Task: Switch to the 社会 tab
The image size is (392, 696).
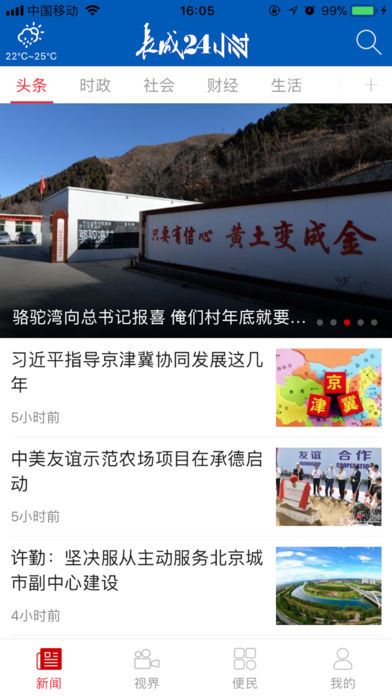Action: click(x=159, y=85)
